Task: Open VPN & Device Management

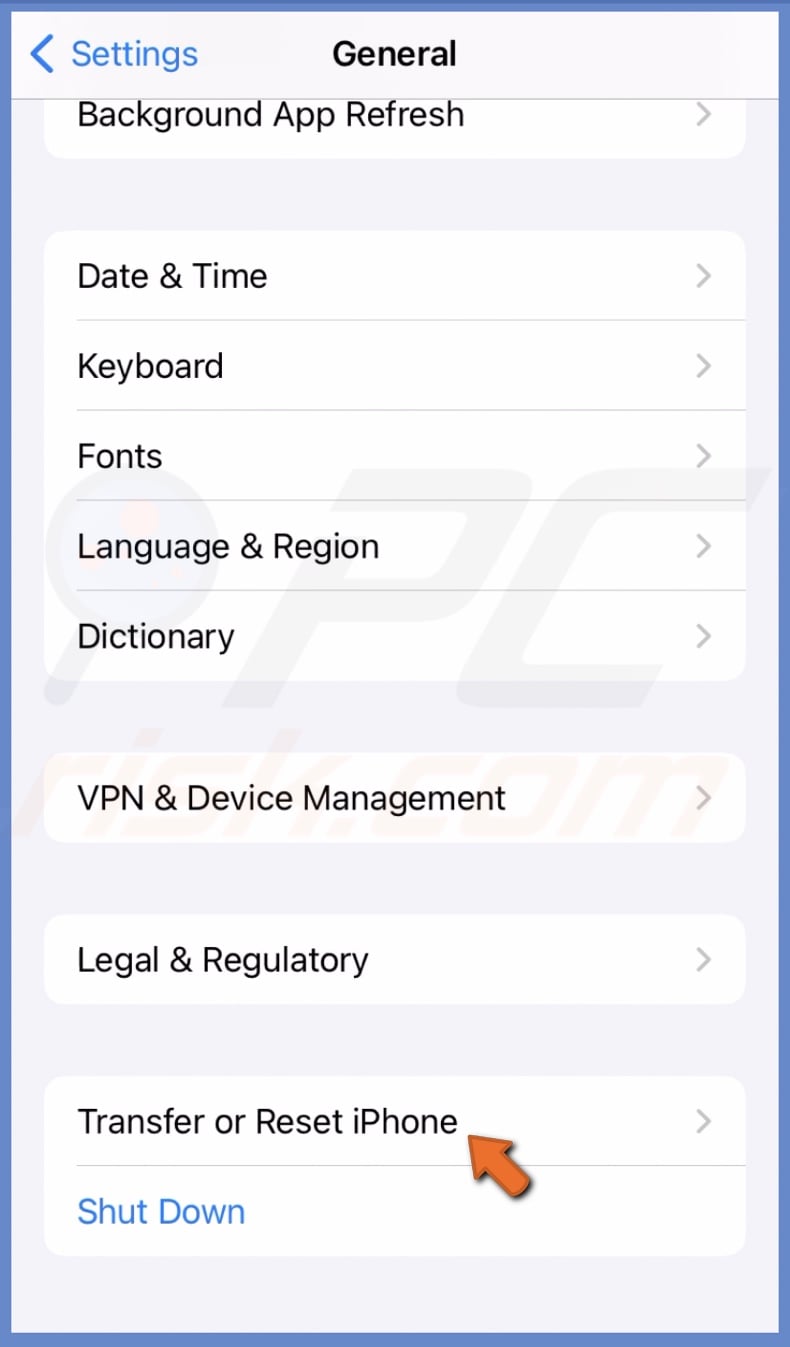Action: (290, 798)
